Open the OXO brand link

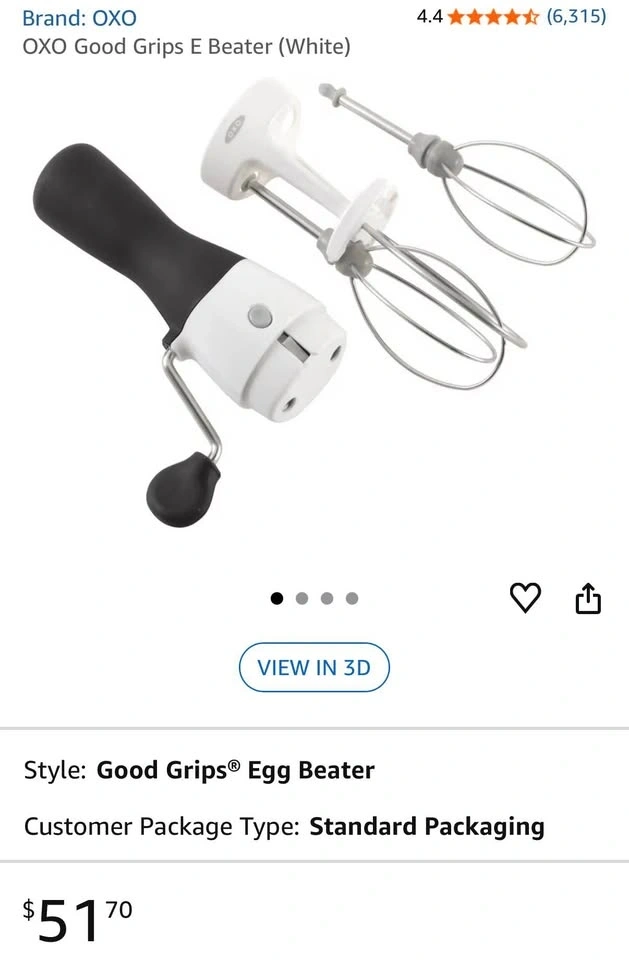(x=79, y=18)
